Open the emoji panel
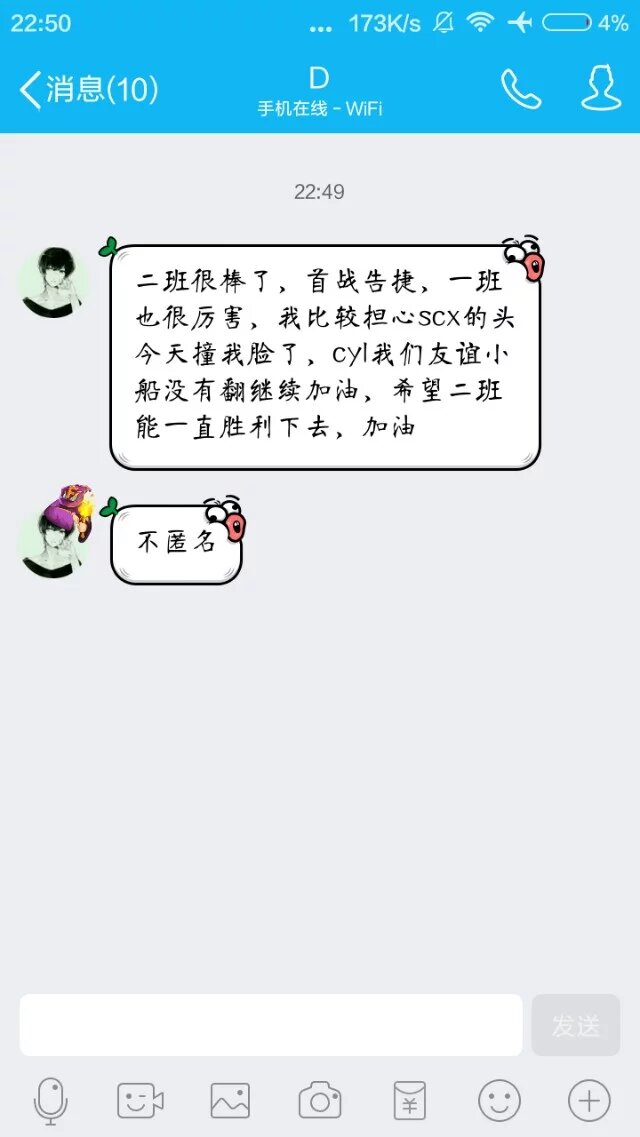The width and height of the screenshot is (640, 1137). point(499,1101)
